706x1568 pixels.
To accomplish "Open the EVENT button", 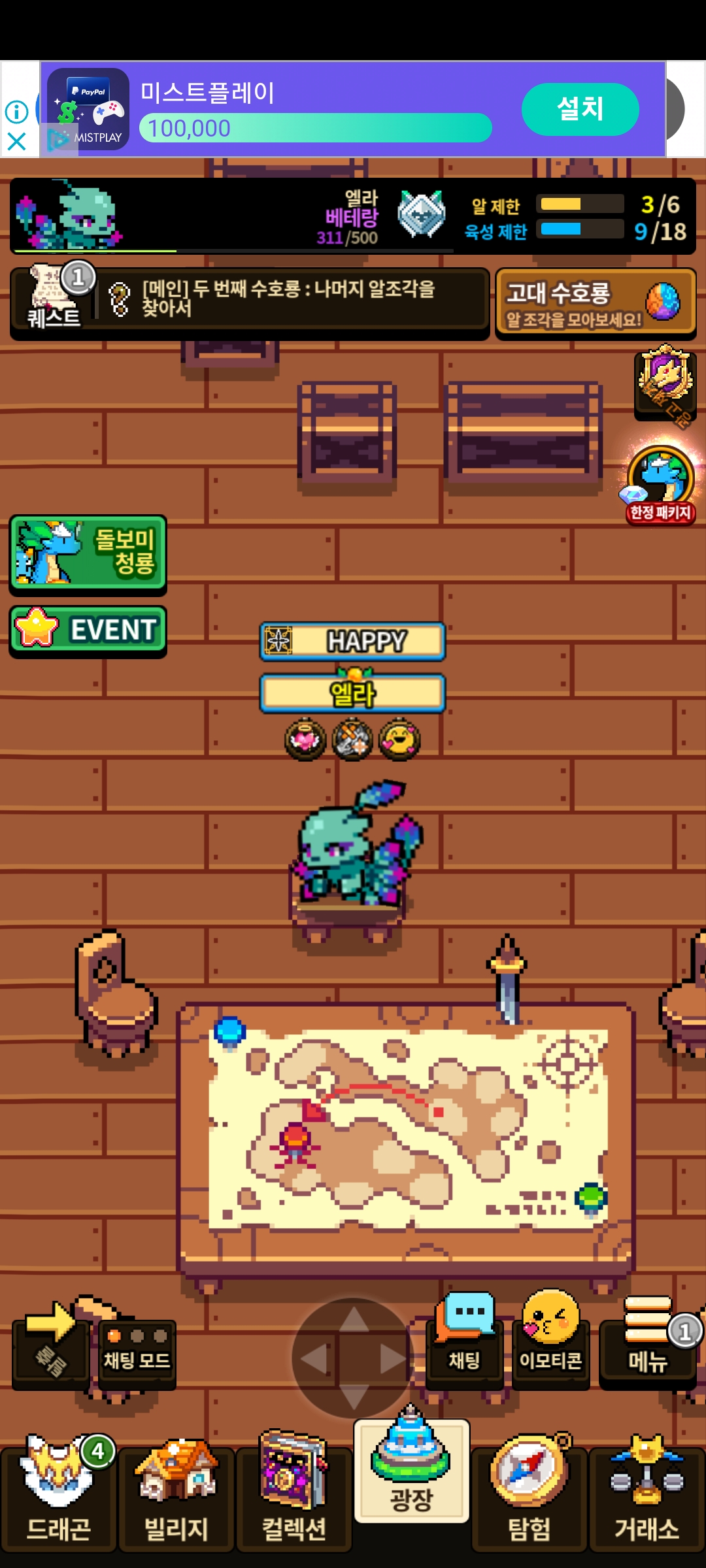I will [88, 630].
